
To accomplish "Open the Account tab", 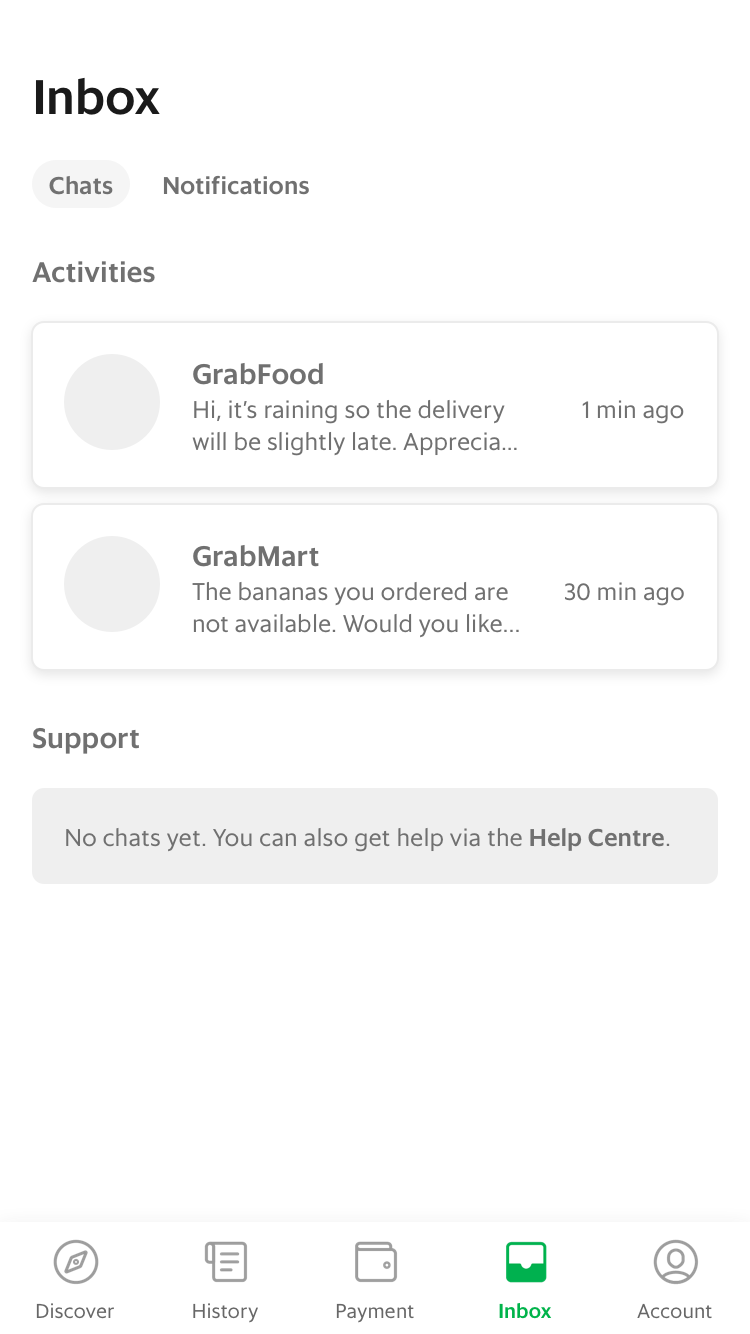I will [675, 1280].
